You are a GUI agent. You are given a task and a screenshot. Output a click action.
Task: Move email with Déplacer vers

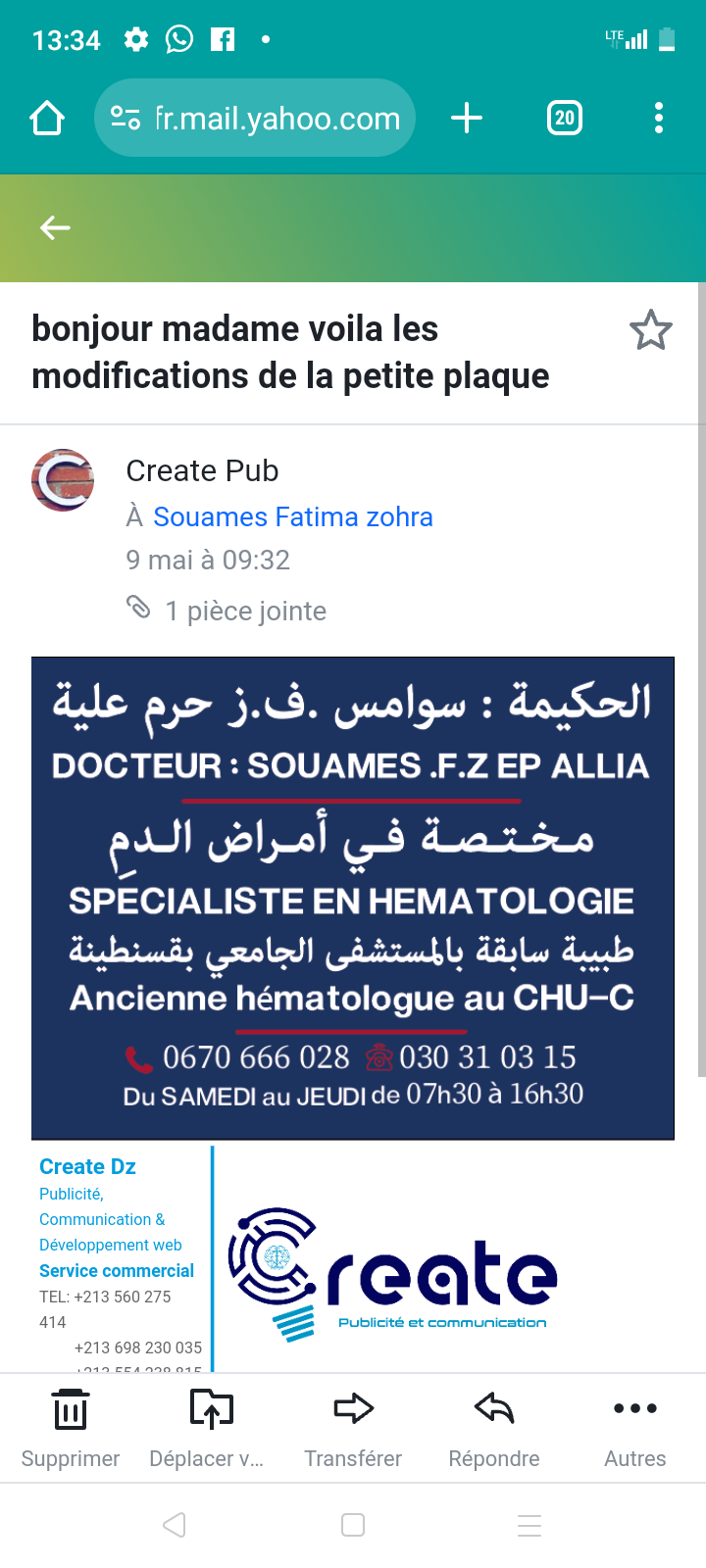point(211,1429)
